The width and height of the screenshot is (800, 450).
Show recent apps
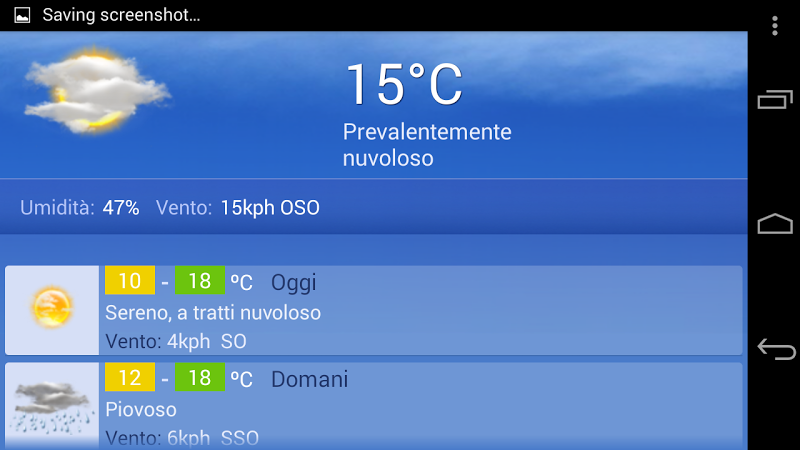(x=775, y=99)
